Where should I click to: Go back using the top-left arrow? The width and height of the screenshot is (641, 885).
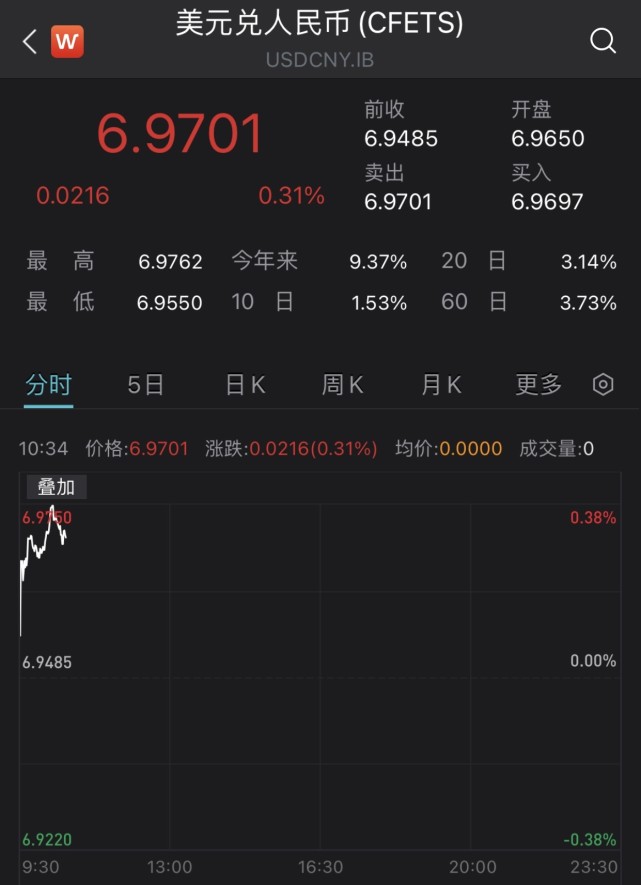(x=29, y=41)
